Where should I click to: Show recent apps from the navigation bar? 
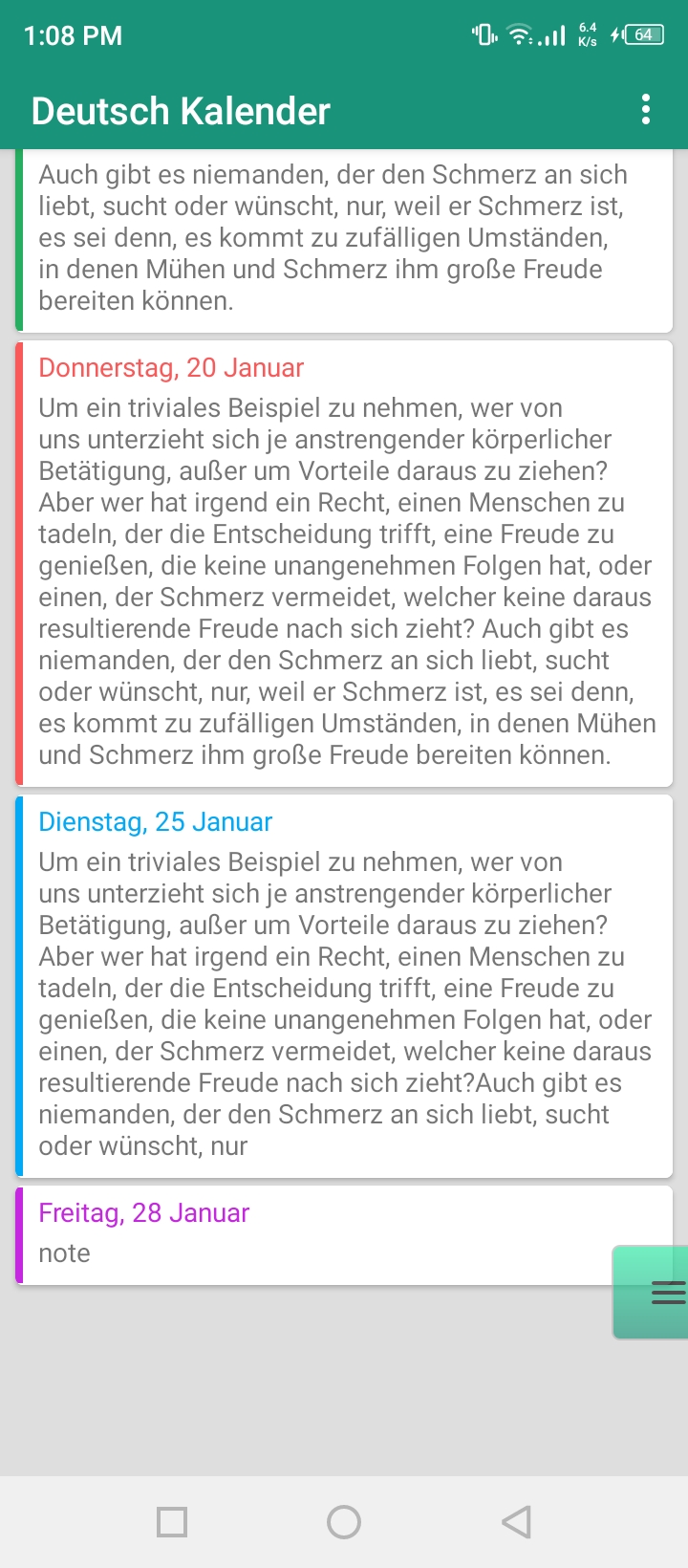pyautogui.click(x=172, y=1521)
